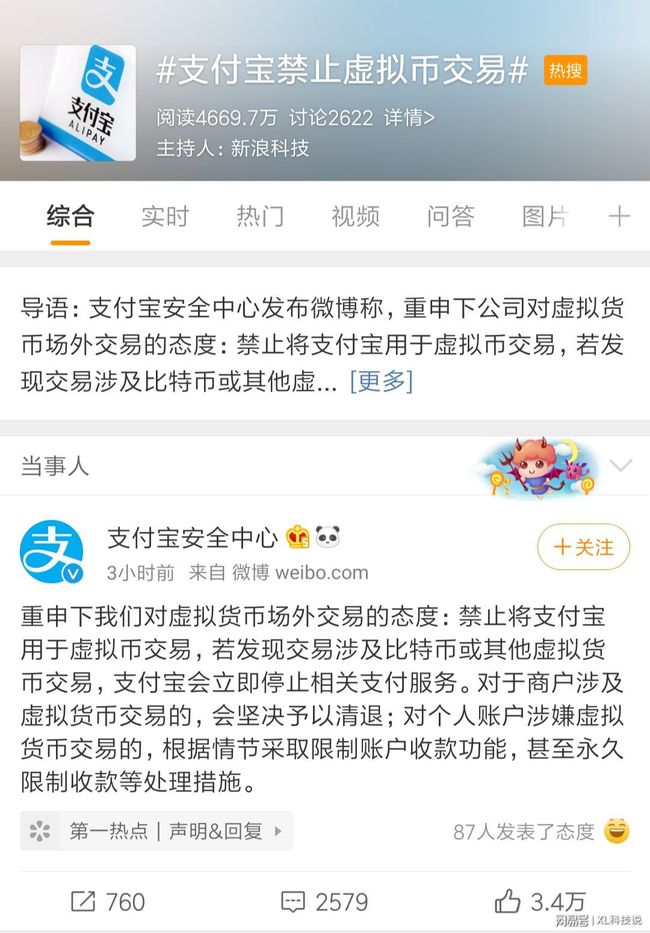Switch to the 视频 tab

355,216
